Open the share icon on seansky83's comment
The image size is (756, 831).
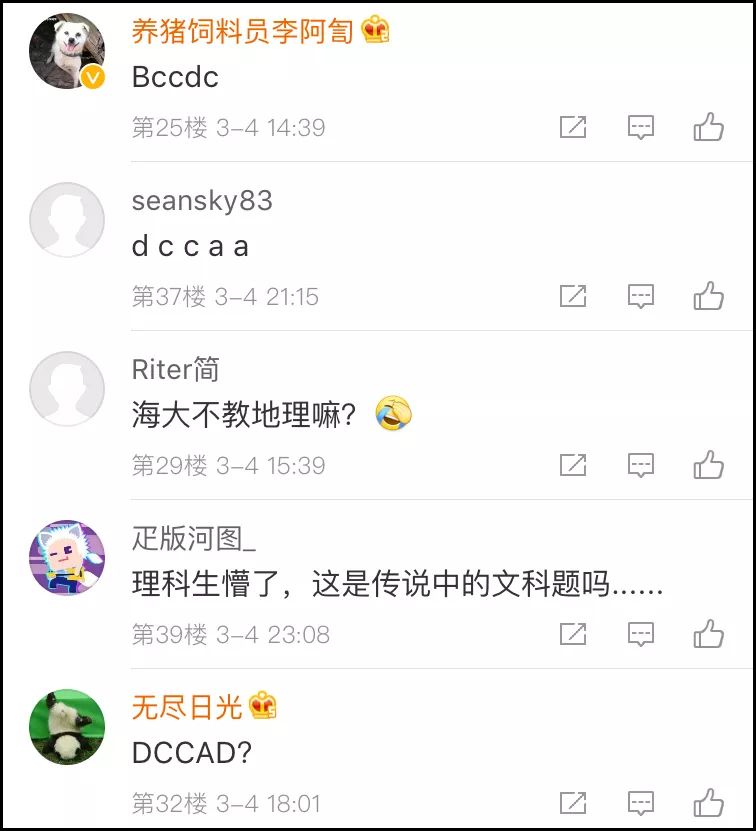coord(572,296)
